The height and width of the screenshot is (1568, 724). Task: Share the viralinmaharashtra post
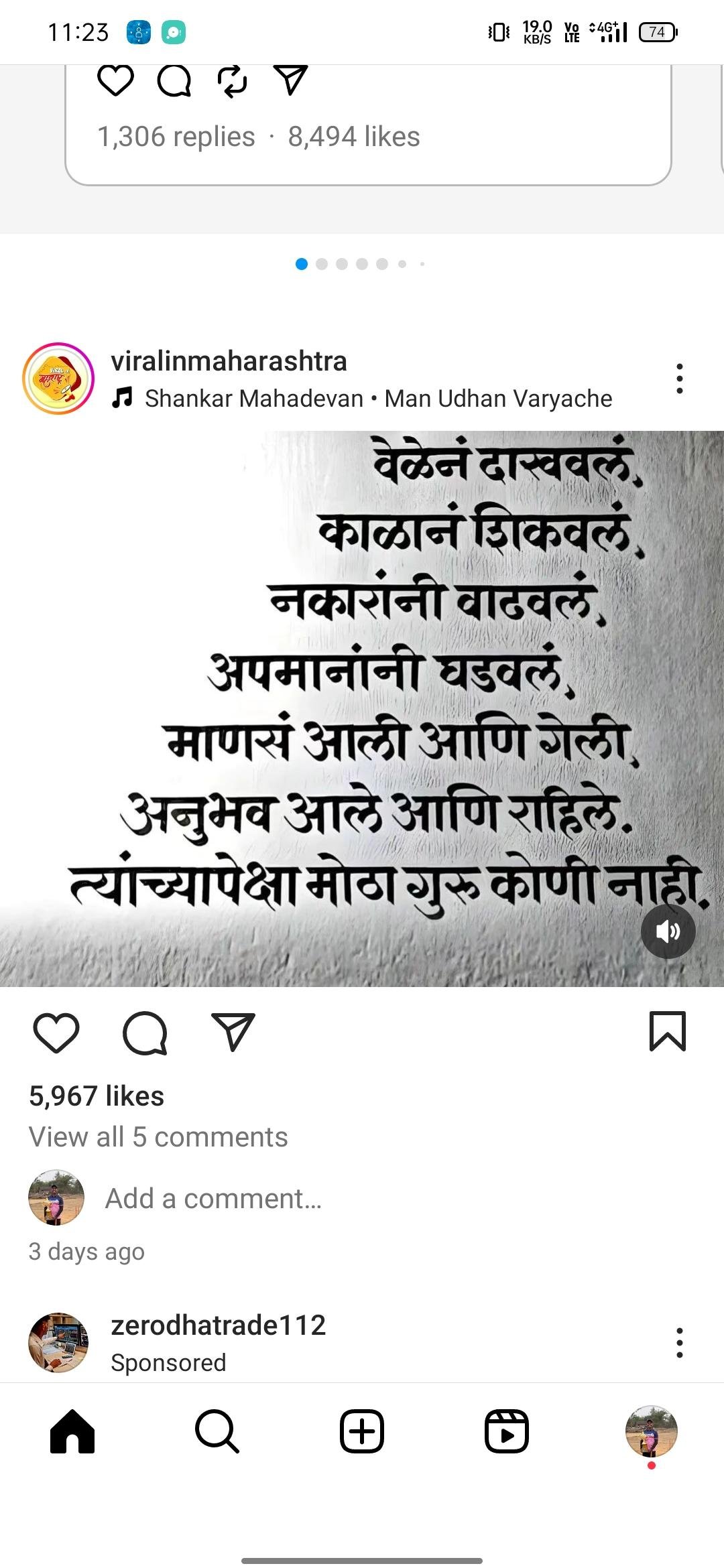coord(233,1031)
